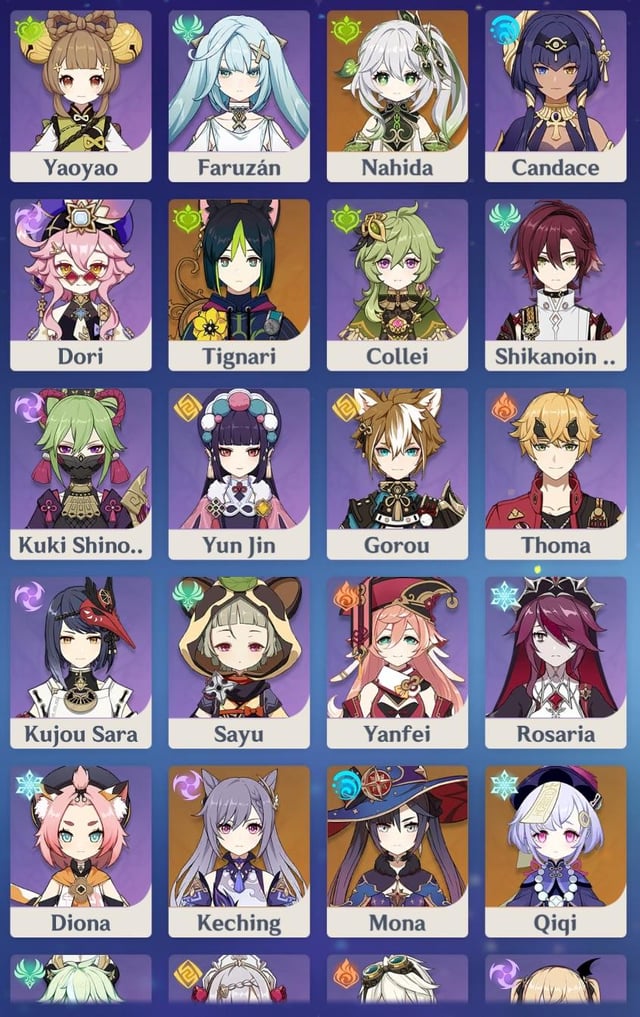Open the Yanfei character tile

tap(397, 661)
